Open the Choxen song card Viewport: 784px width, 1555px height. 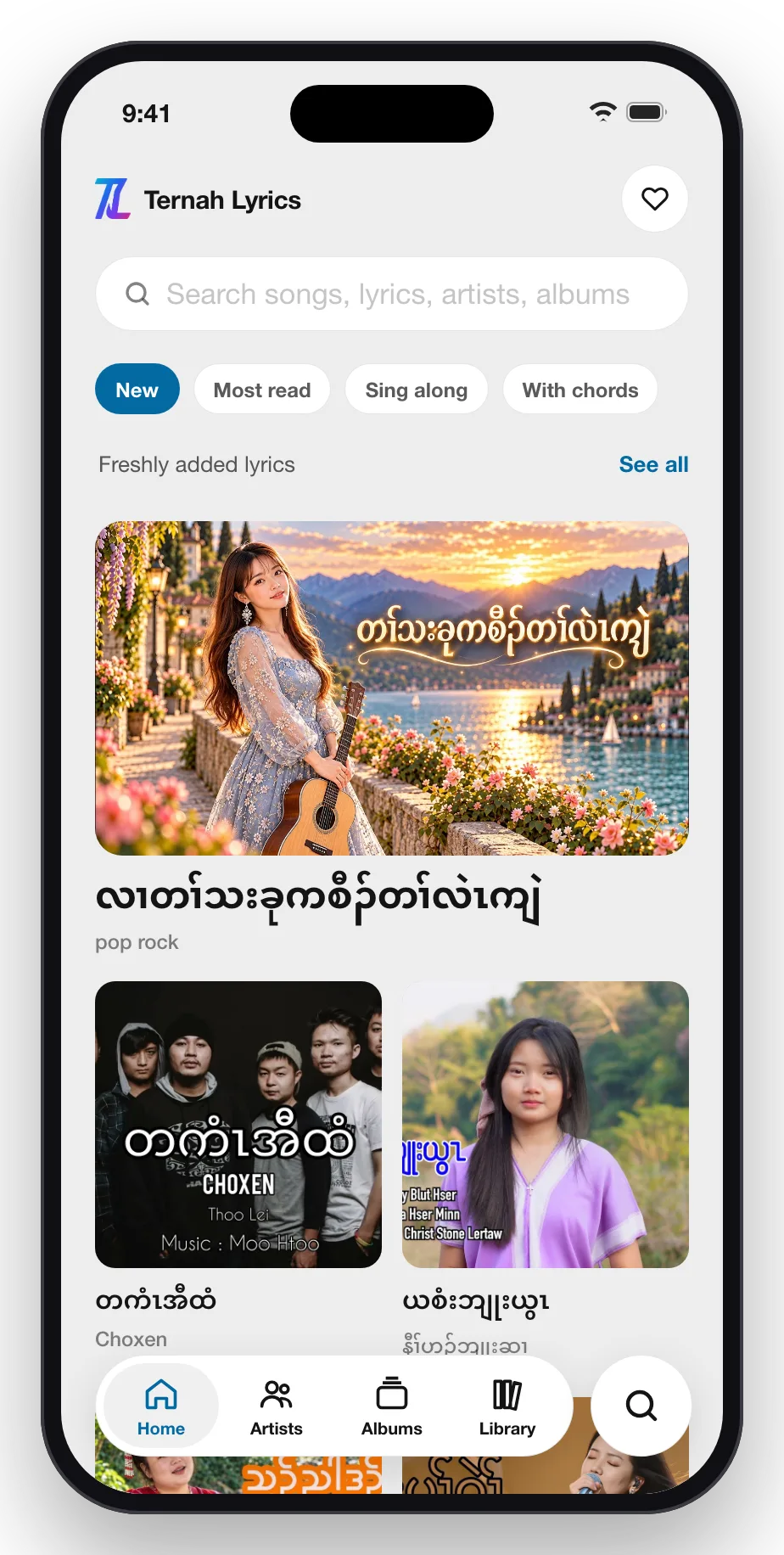(238, 1165)
